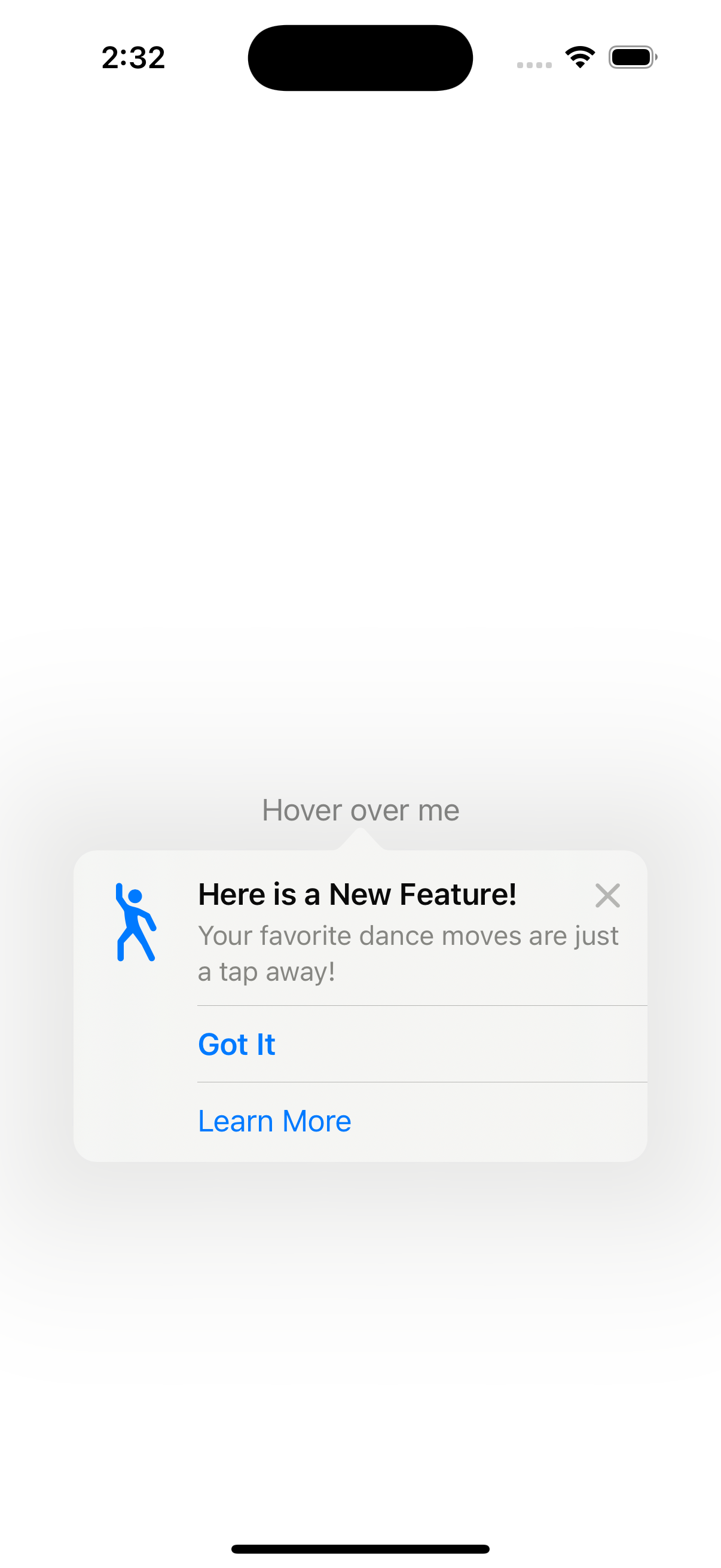721x1568 pixels.
Task: Tap the Hover over me text
Action: [x=360, y=810]
